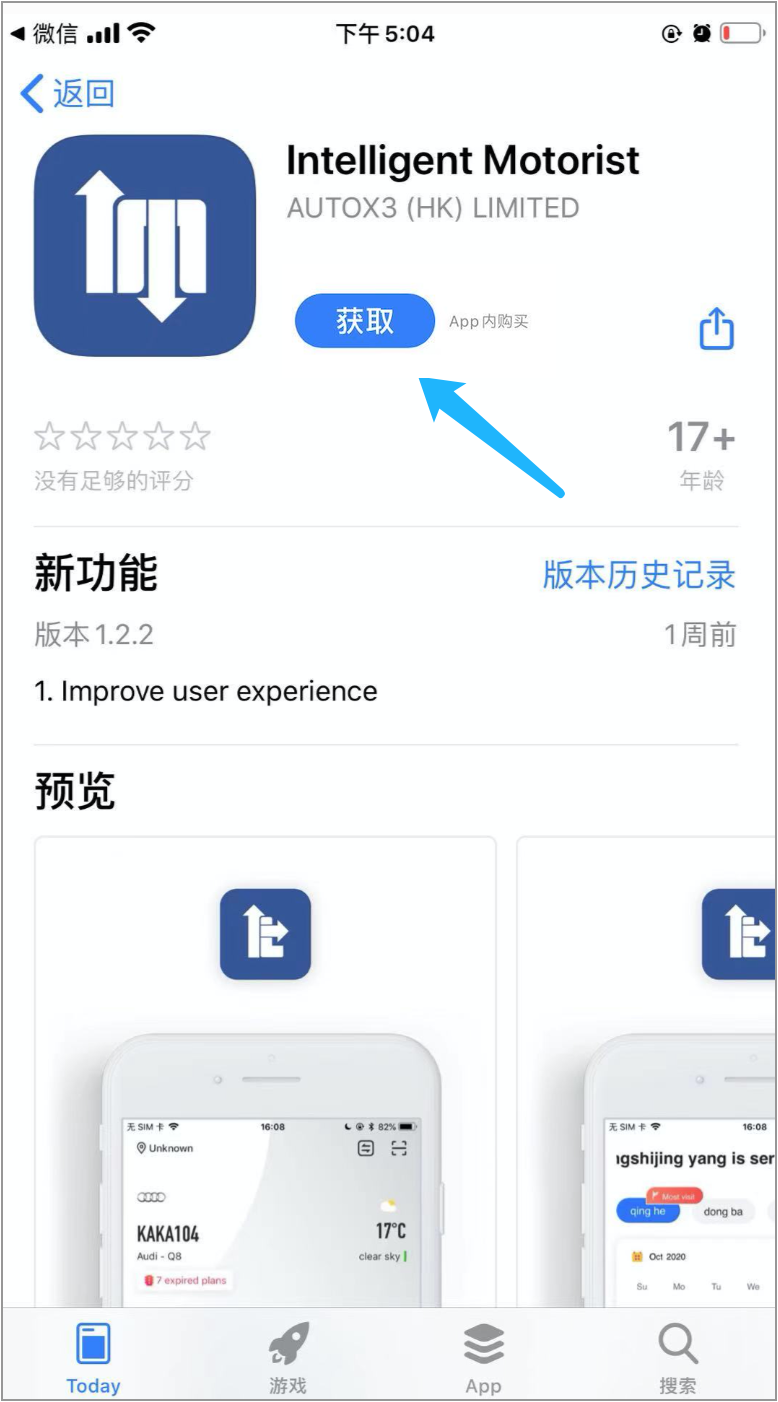Return to 微信 via status bar link
Screen dimensions: 778x1402
pyautogui.click(x=45, y=33)
